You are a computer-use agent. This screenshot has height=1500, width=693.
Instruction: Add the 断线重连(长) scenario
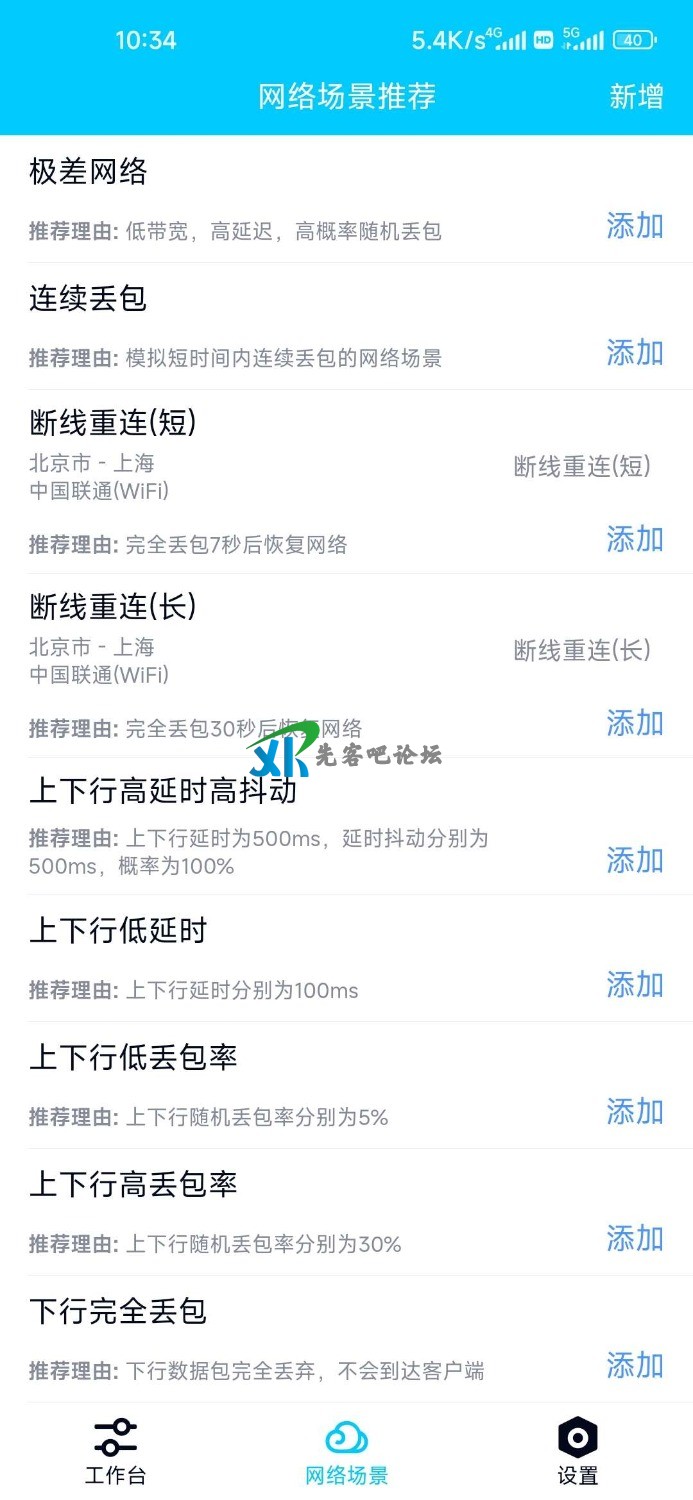(635, 722)
